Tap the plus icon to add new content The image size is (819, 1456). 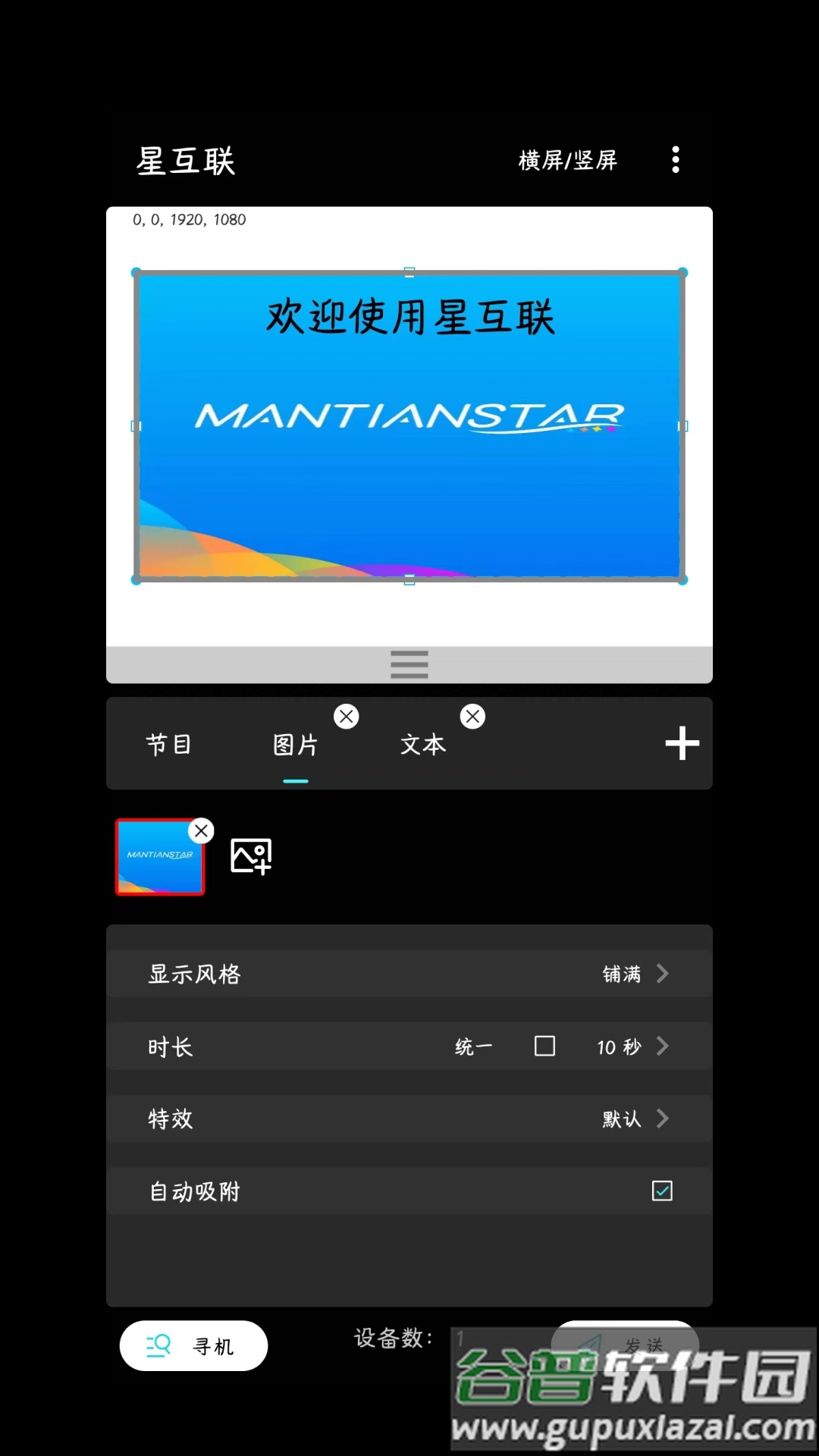681,743
